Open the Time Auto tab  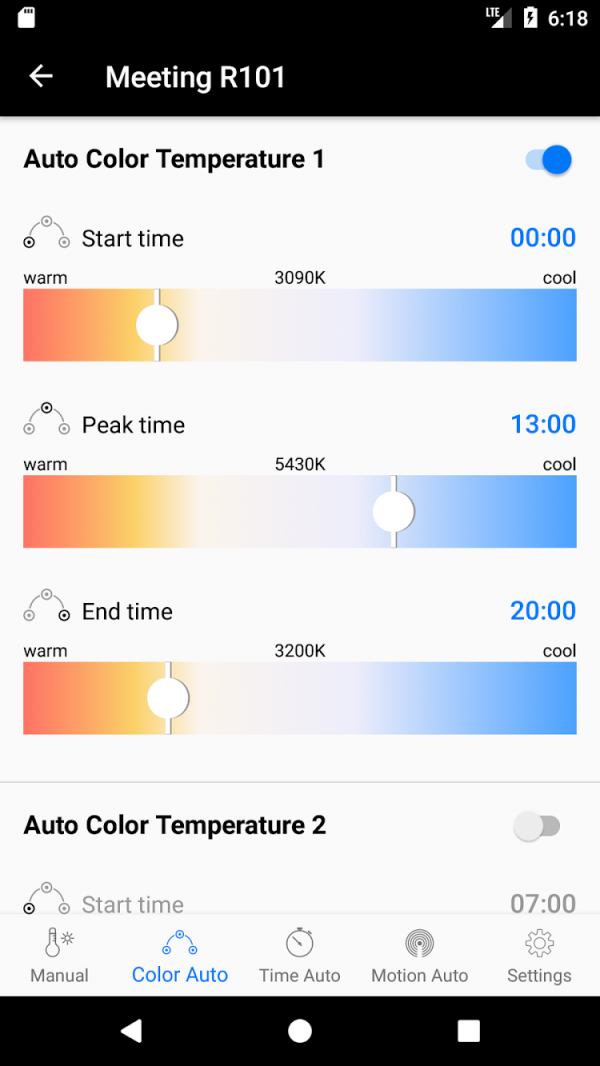pyautogui.click(x=300, y=956)
